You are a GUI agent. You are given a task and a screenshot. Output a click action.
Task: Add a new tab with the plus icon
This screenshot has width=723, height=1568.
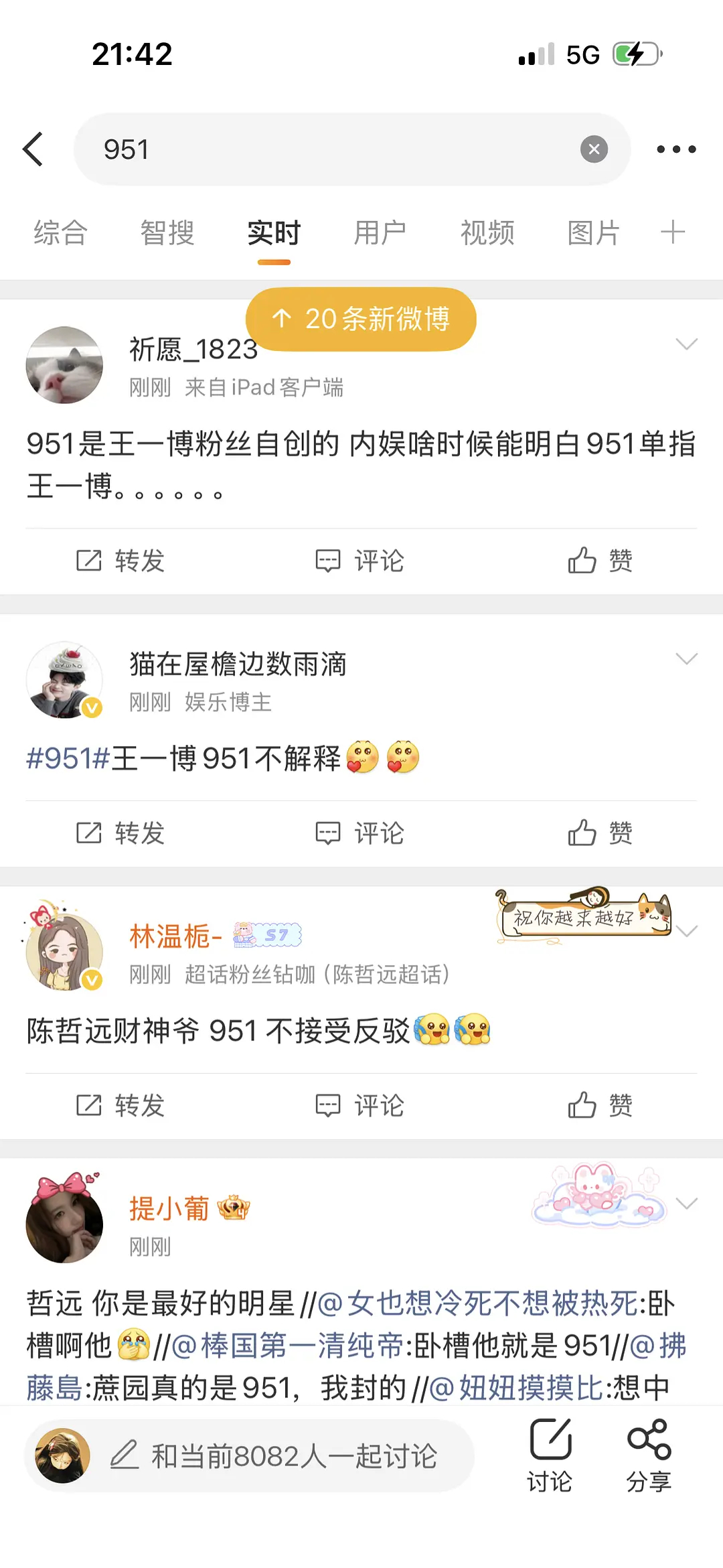point(673,232)
